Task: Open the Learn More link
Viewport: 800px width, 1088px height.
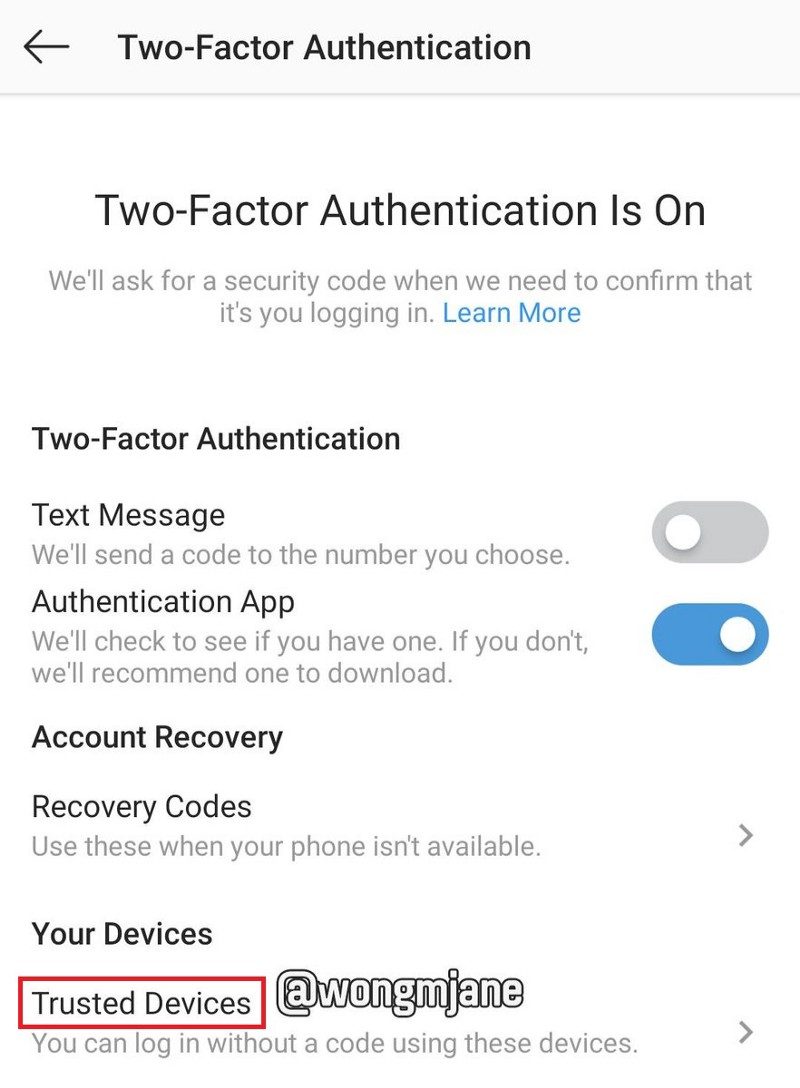Action: 511,313
